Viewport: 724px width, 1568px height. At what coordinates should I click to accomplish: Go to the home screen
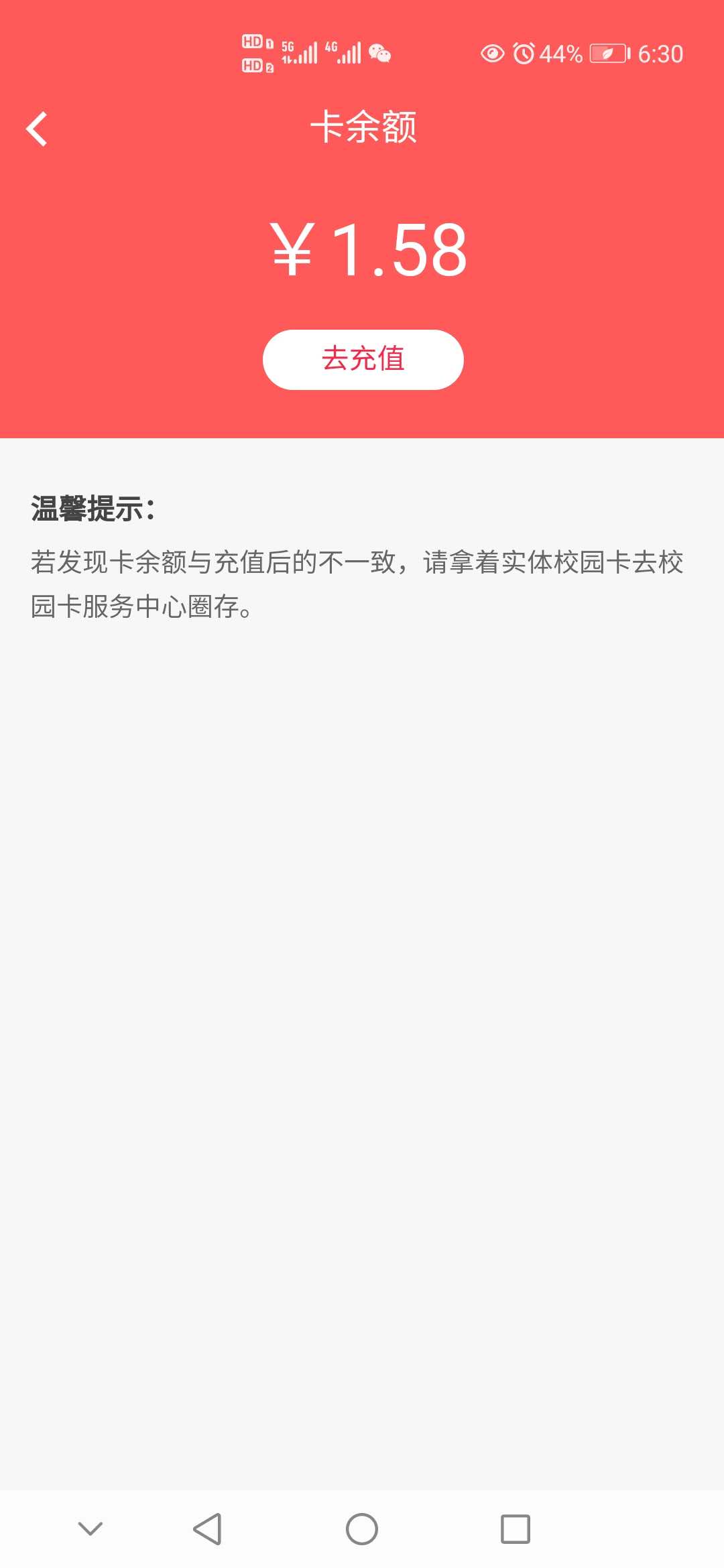(361, 1529)
